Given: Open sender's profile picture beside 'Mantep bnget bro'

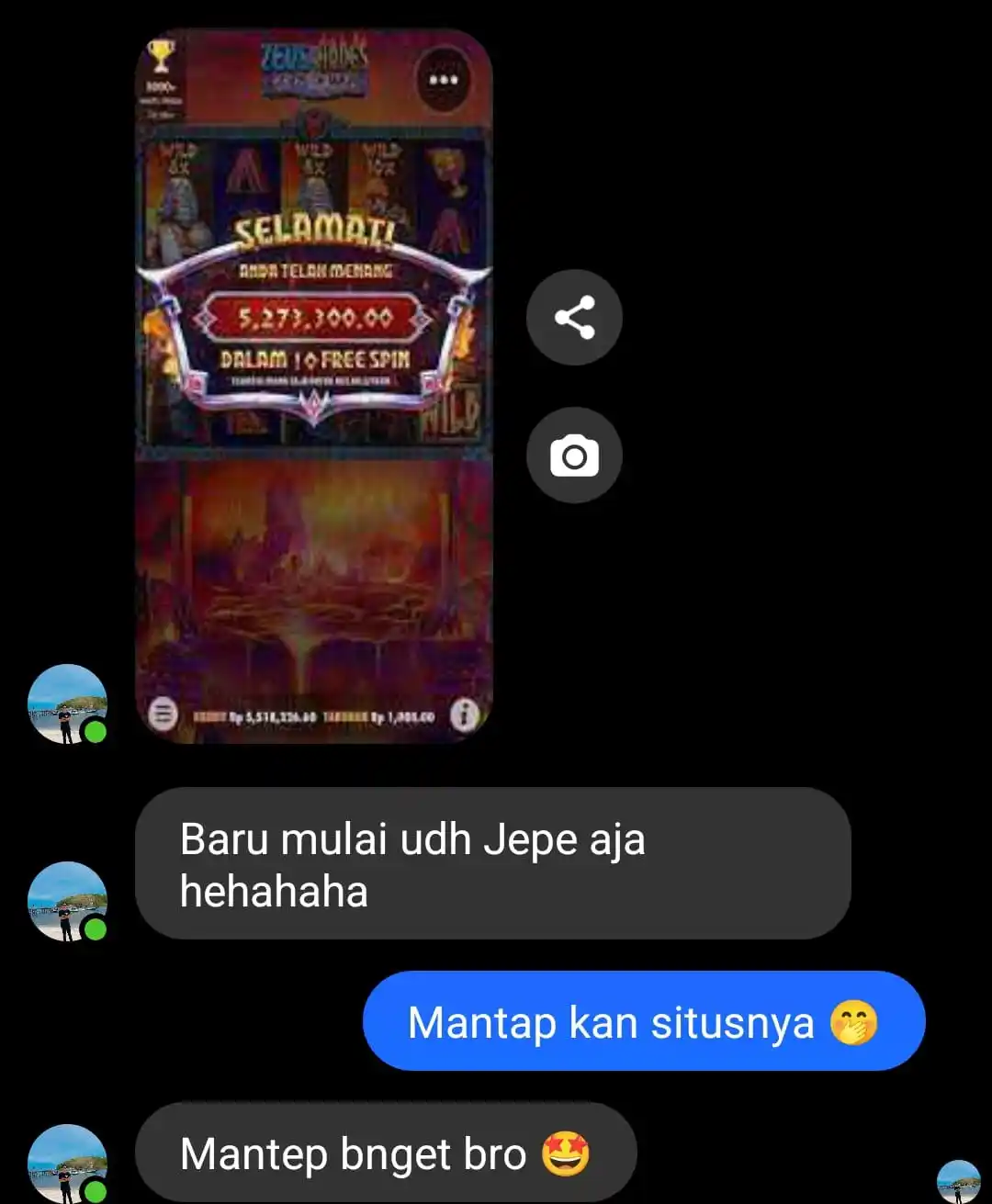Looking at the screenshot, I should click(x=67, y=1163).
